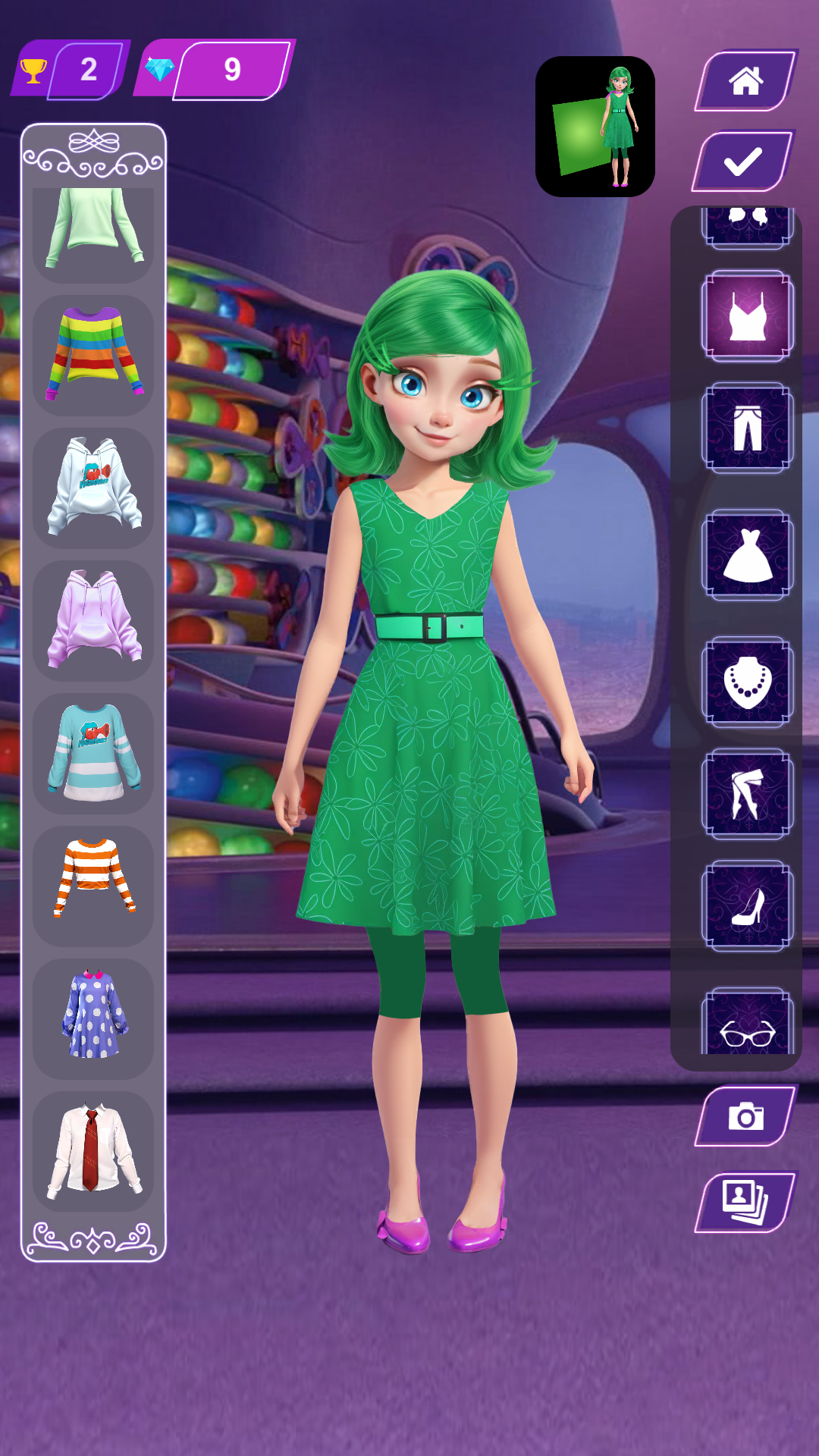819x1456 pixels.
Task: Open the photo gallery
Action: [x=746, y=1202]
